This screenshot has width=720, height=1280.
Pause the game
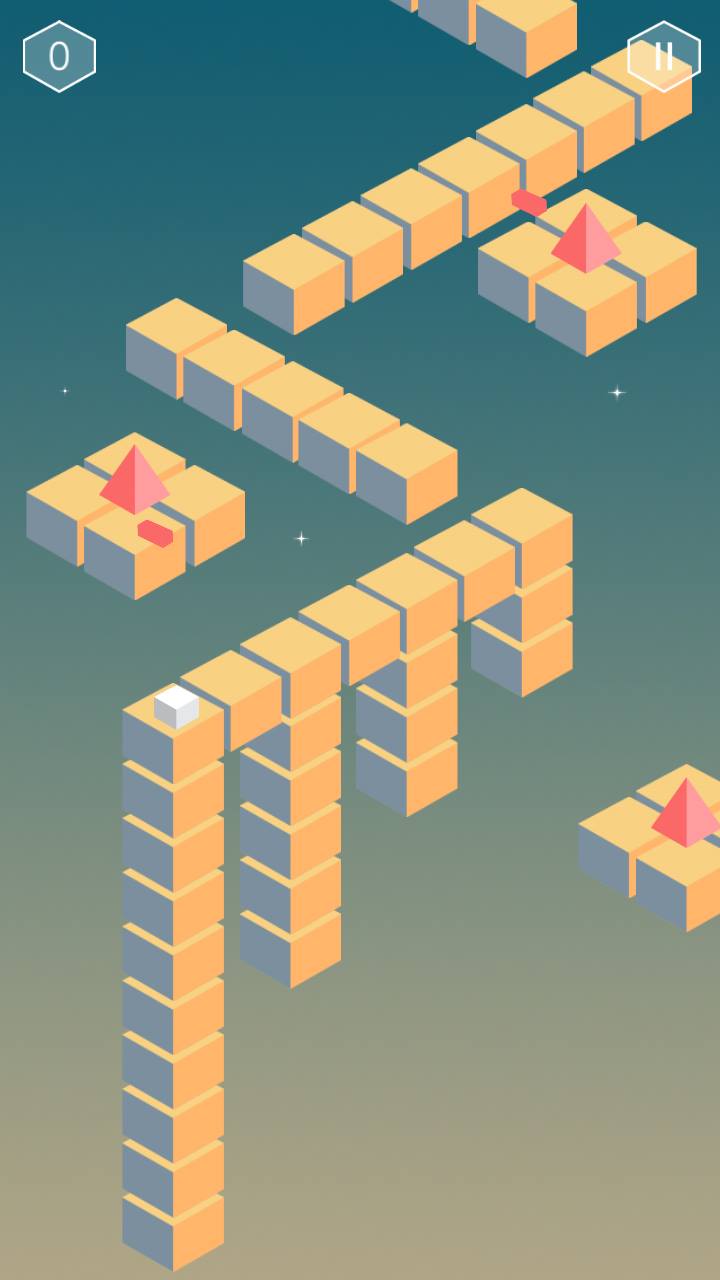point(663,57)
